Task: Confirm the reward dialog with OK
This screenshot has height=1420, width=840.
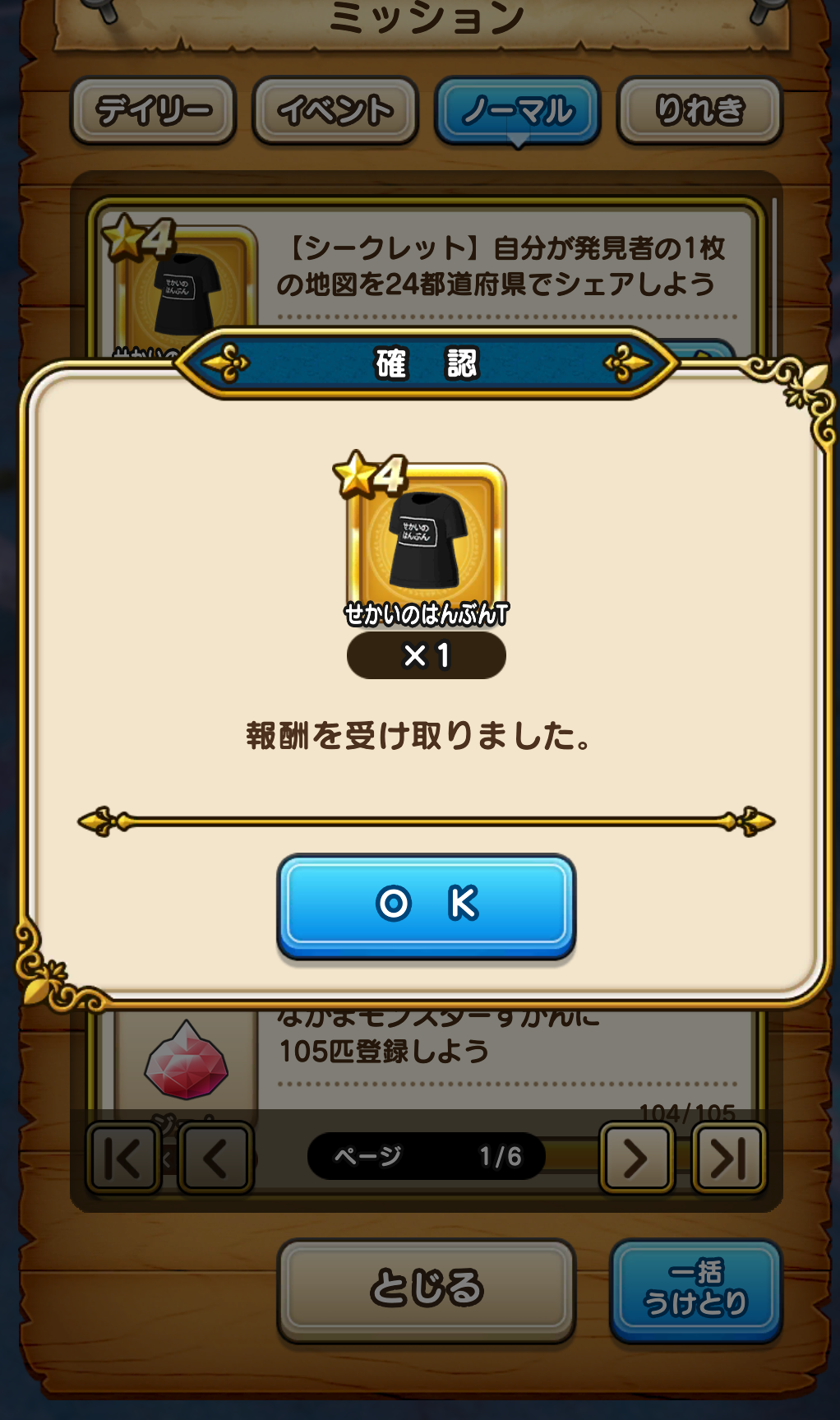Action: pyautogui.click(x=426, y=904)
